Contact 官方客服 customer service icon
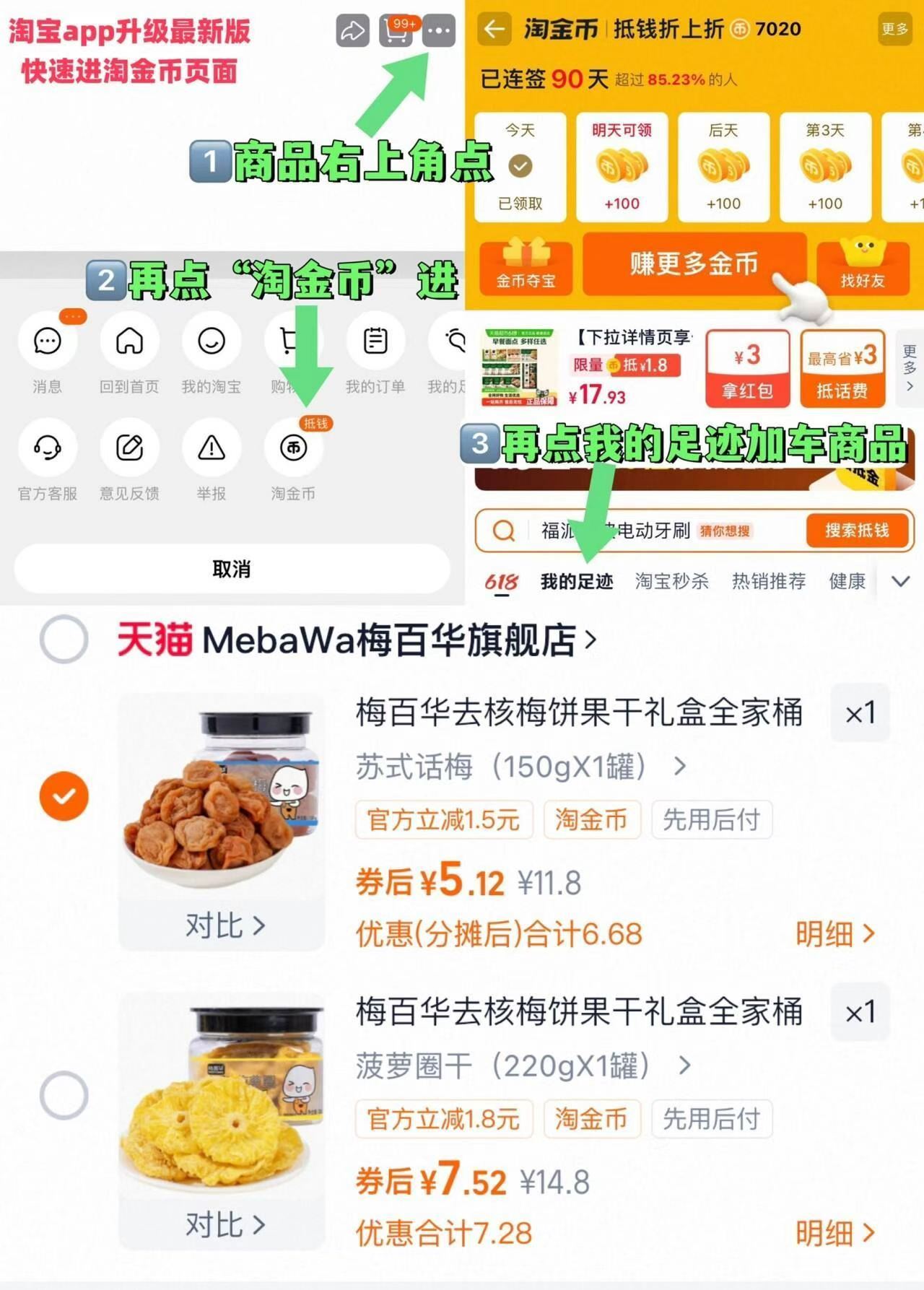924x1290 pixels. [46, 448]
